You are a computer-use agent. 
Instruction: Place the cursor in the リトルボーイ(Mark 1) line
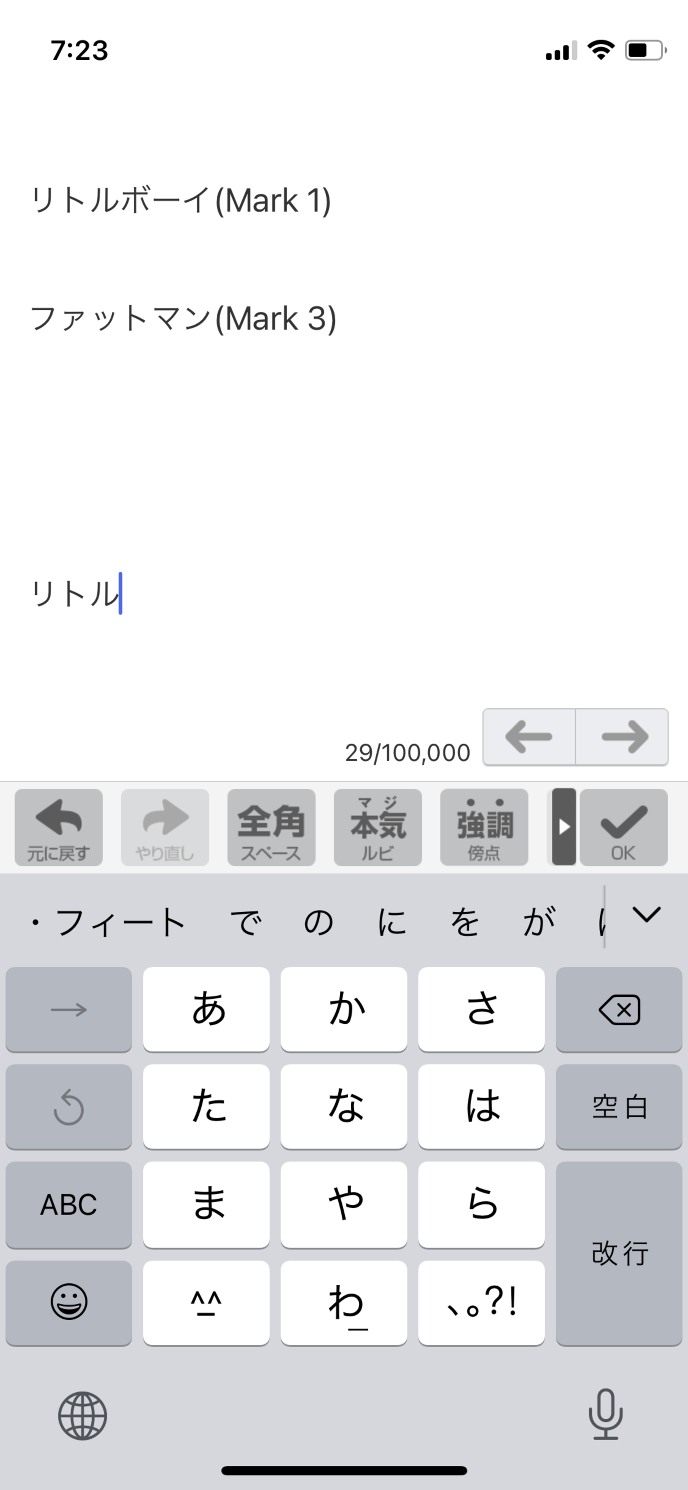[x=180, y=201]
